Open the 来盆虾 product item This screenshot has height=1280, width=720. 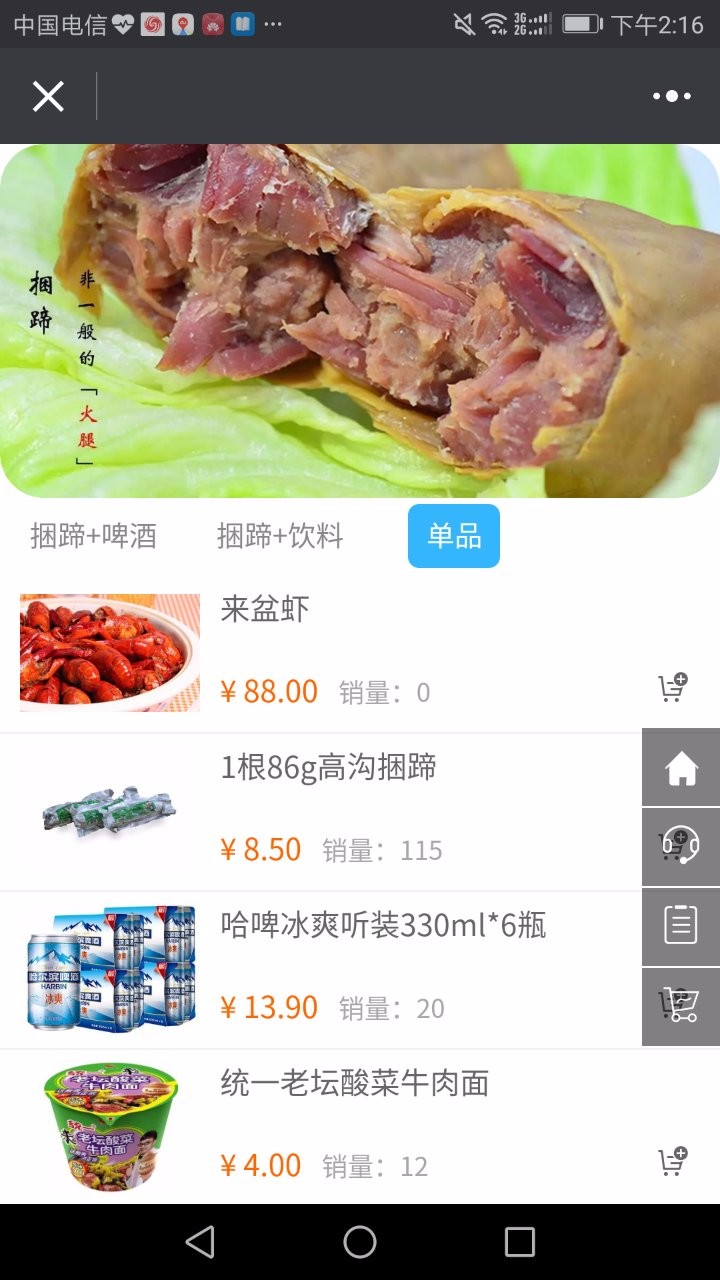pos(360,653)
